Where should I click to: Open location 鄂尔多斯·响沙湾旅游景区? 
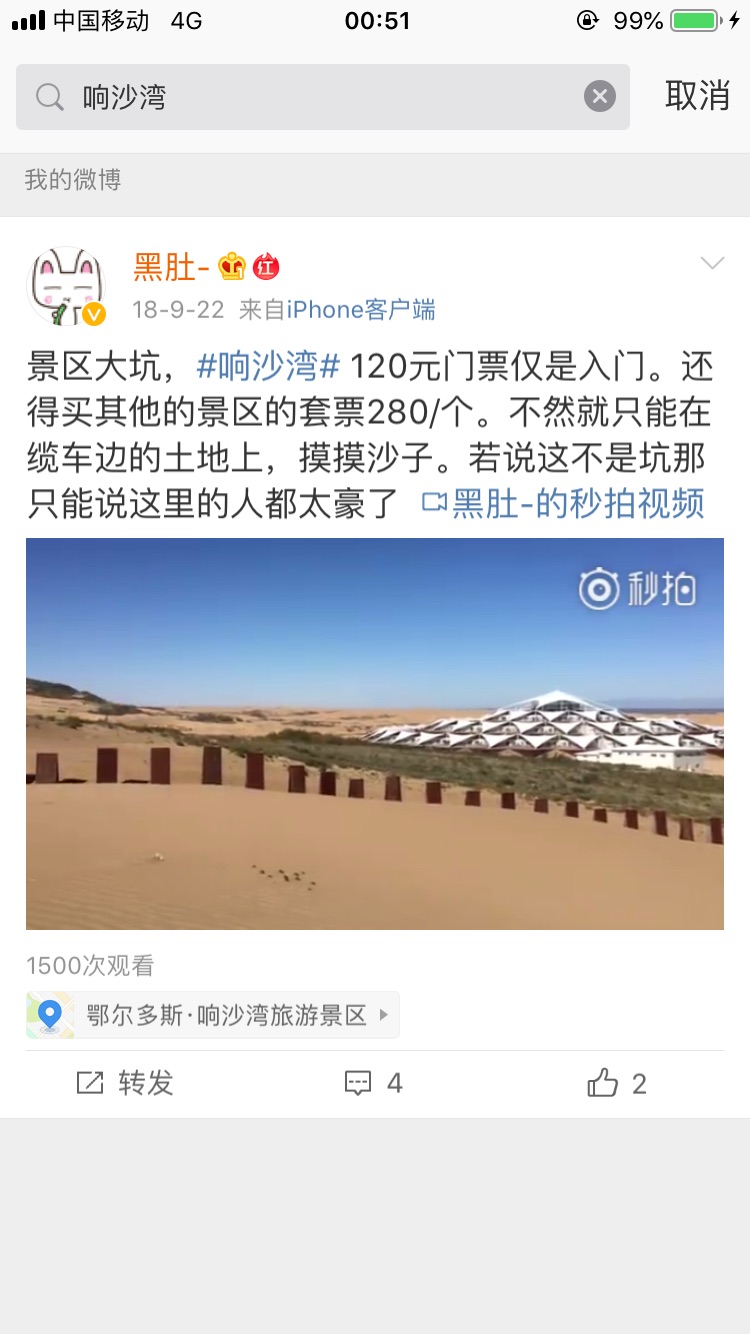tap(213, 1016)
